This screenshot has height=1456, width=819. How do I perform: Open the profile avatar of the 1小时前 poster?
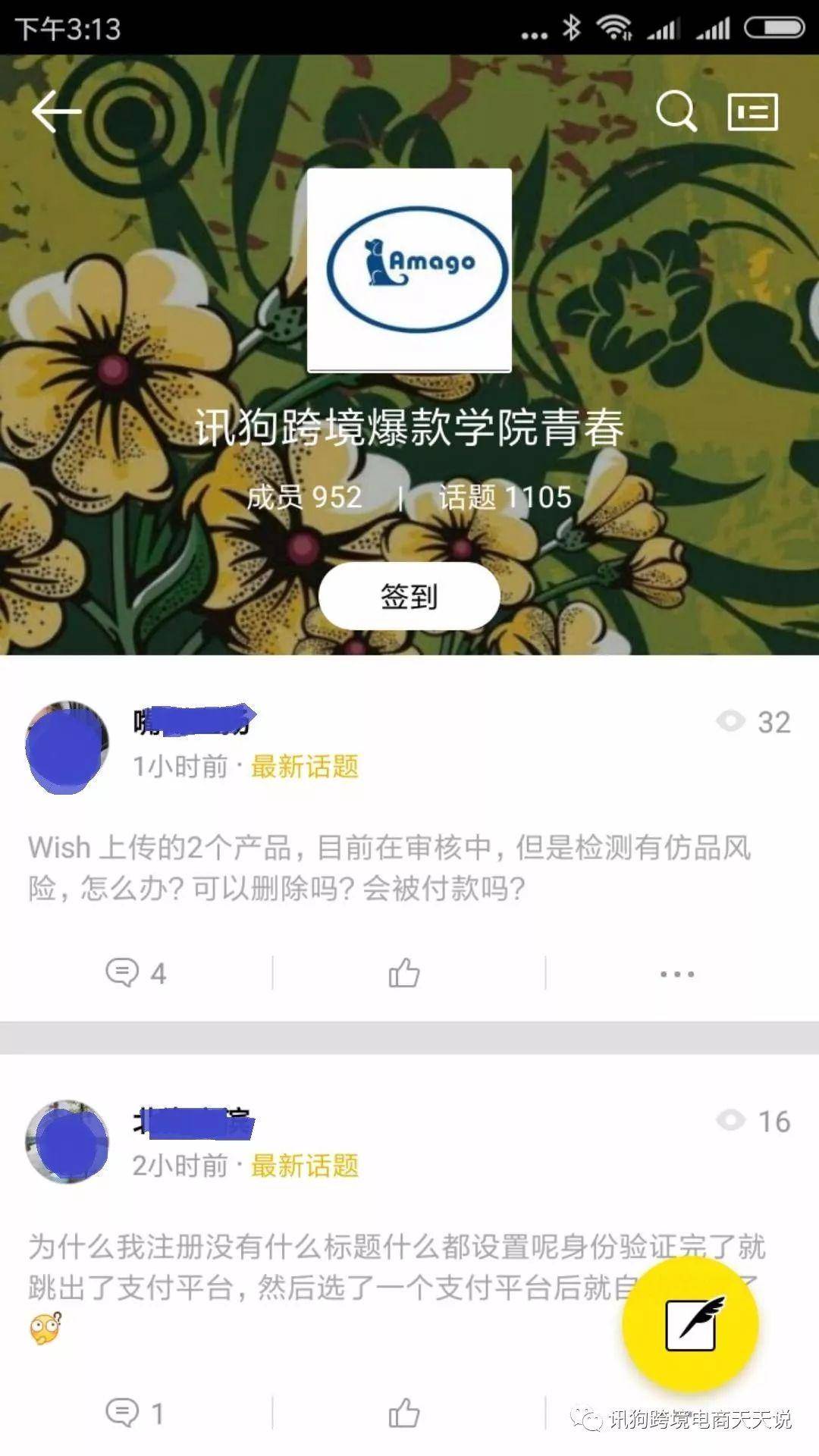coord(67,747)
